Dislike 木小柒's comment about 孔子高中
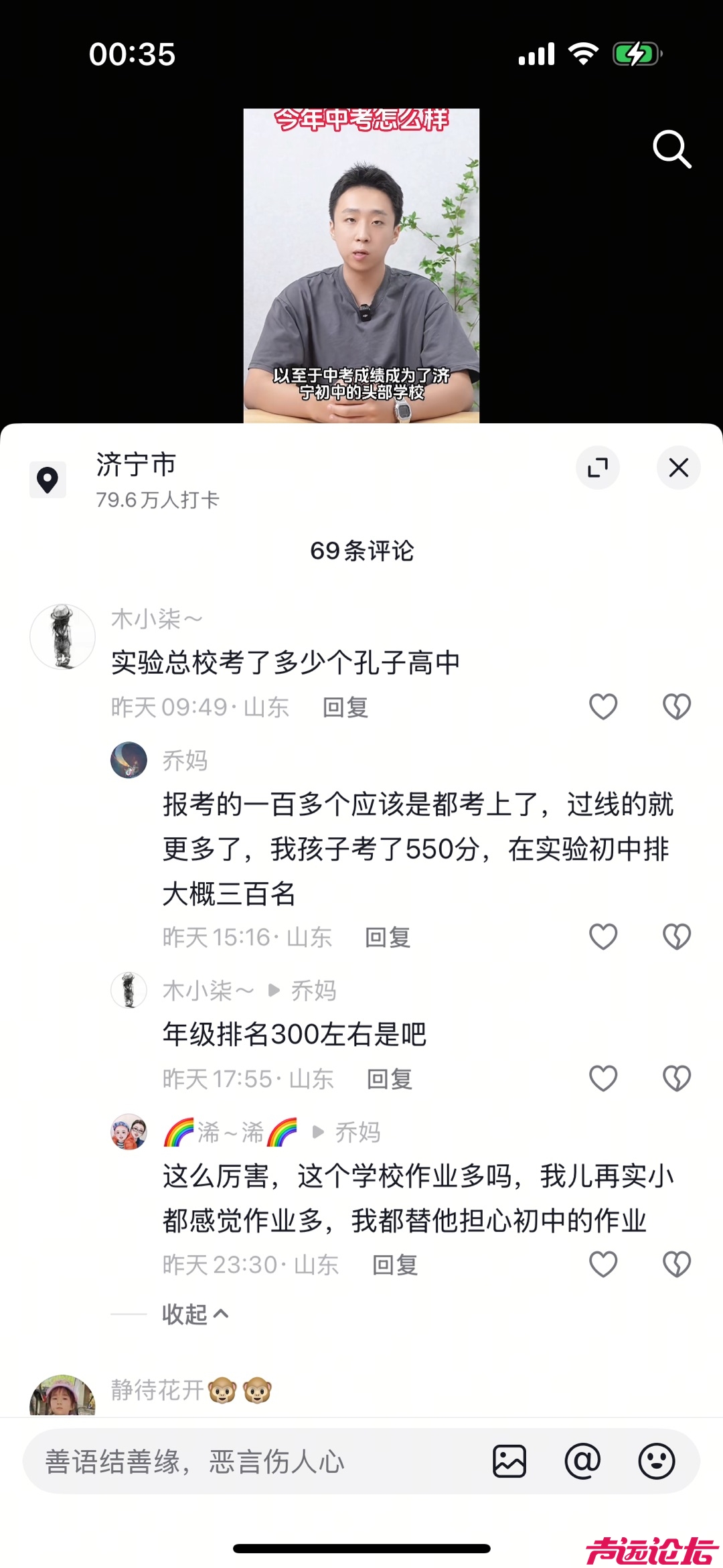Viewport: 723px width, 1568px height. [676, 707]
